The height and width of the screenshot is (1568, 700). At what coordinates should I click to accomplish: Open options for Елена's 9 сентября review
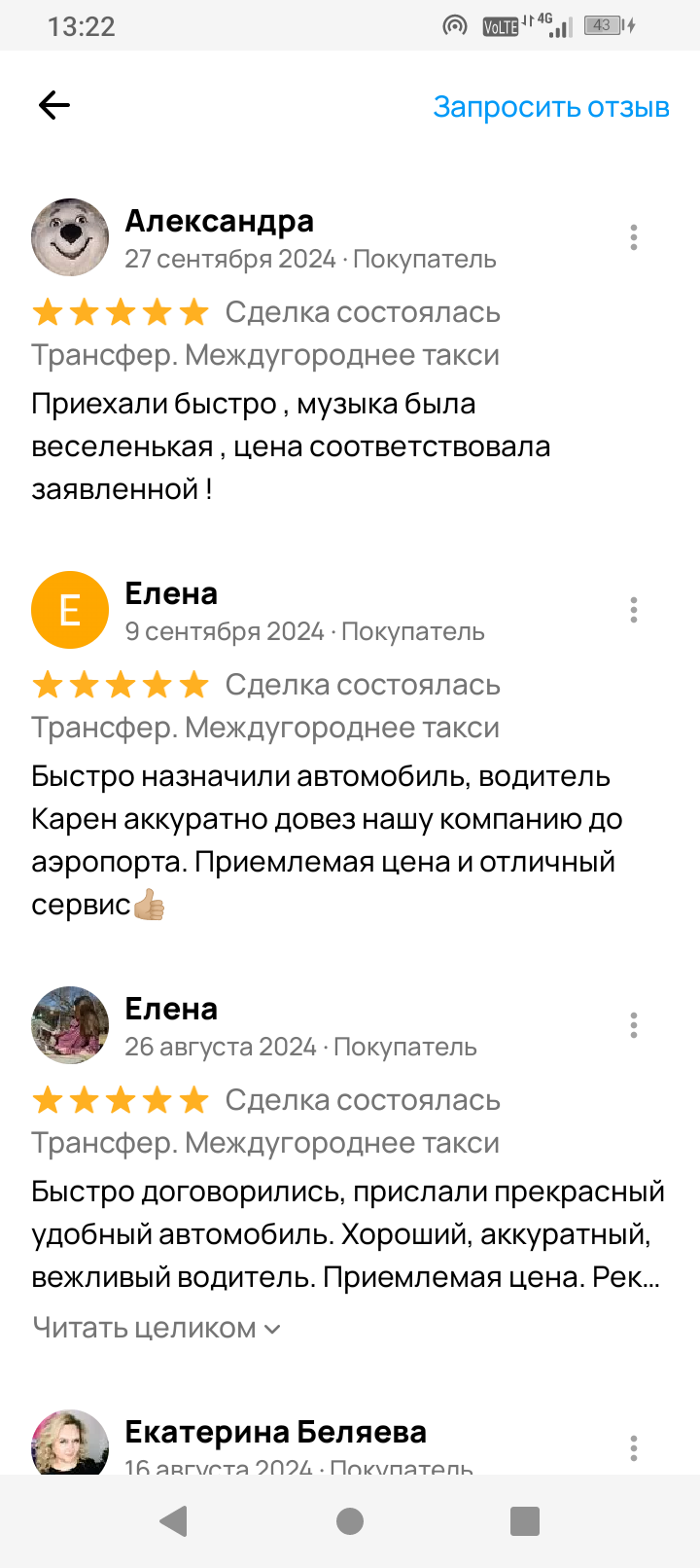(633, 610)
